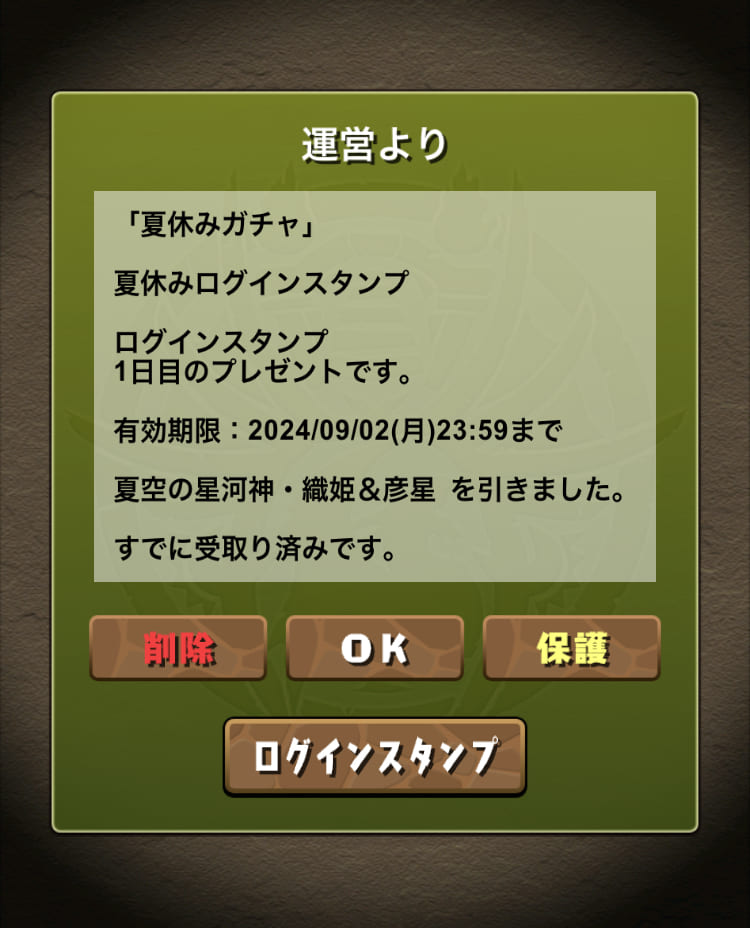Image resolution: width=750 pixels, height=928 pixels.
Task: Tap the red 削除 delete button
Action: click(x=178, y=648)
